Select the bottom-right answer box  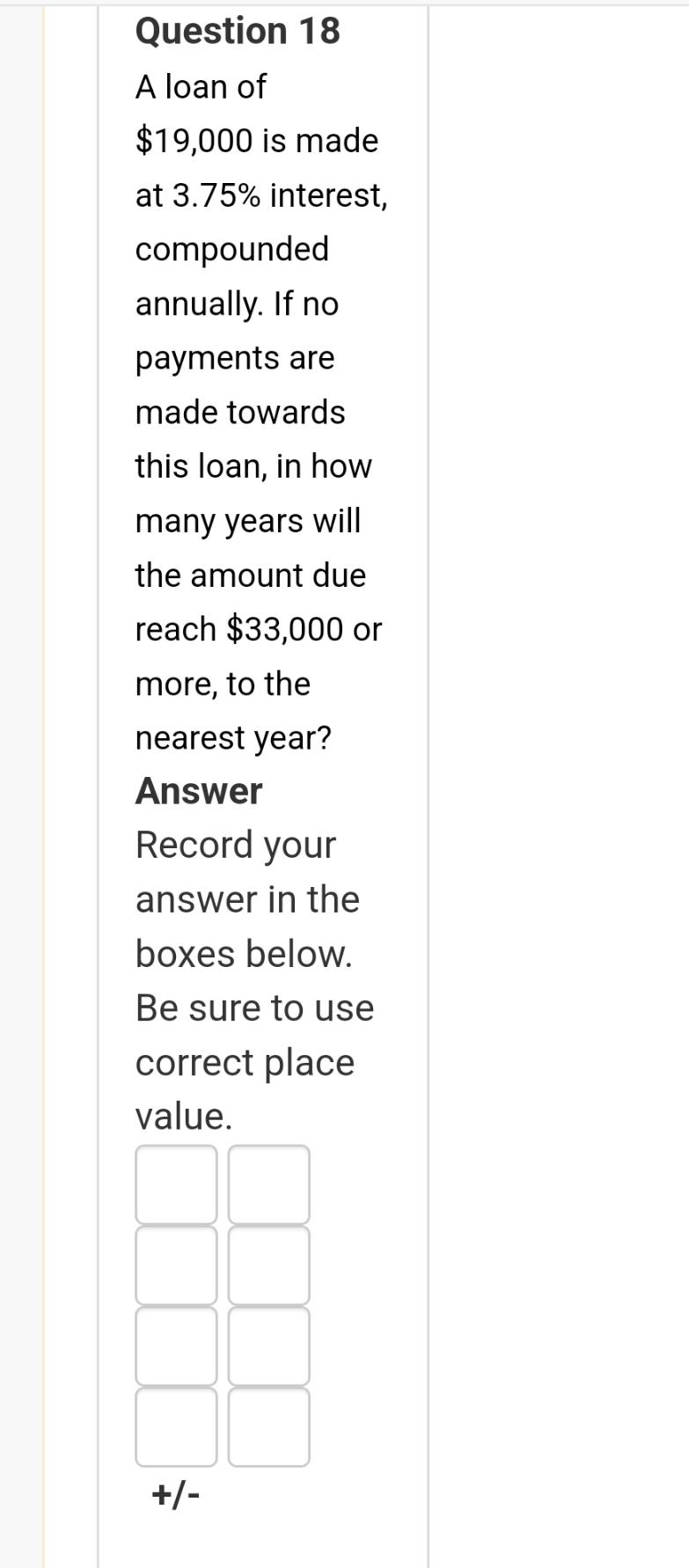(x=268, y=1425)
